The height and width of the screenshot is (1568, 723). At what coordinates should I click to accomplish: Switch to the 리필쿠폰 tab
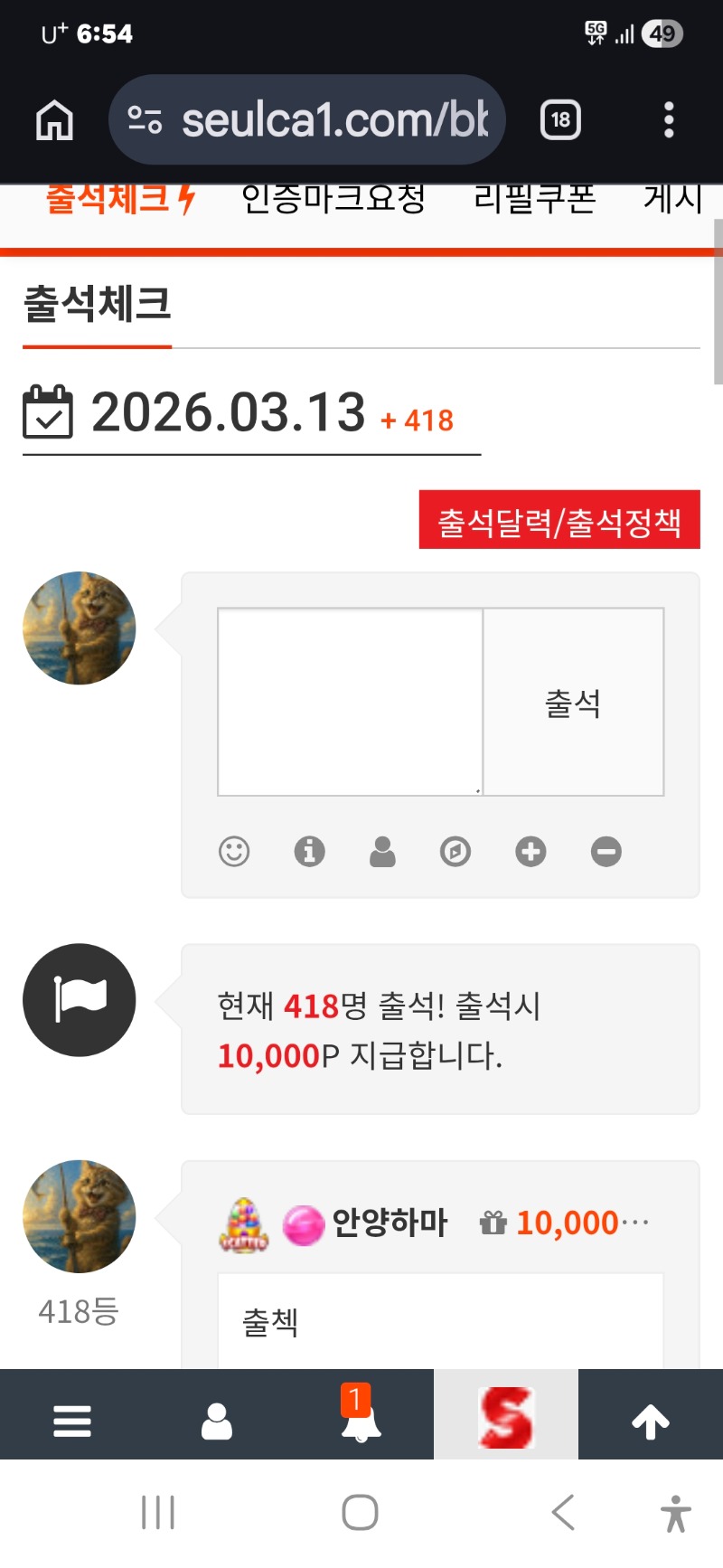click(x=535, y=199)
